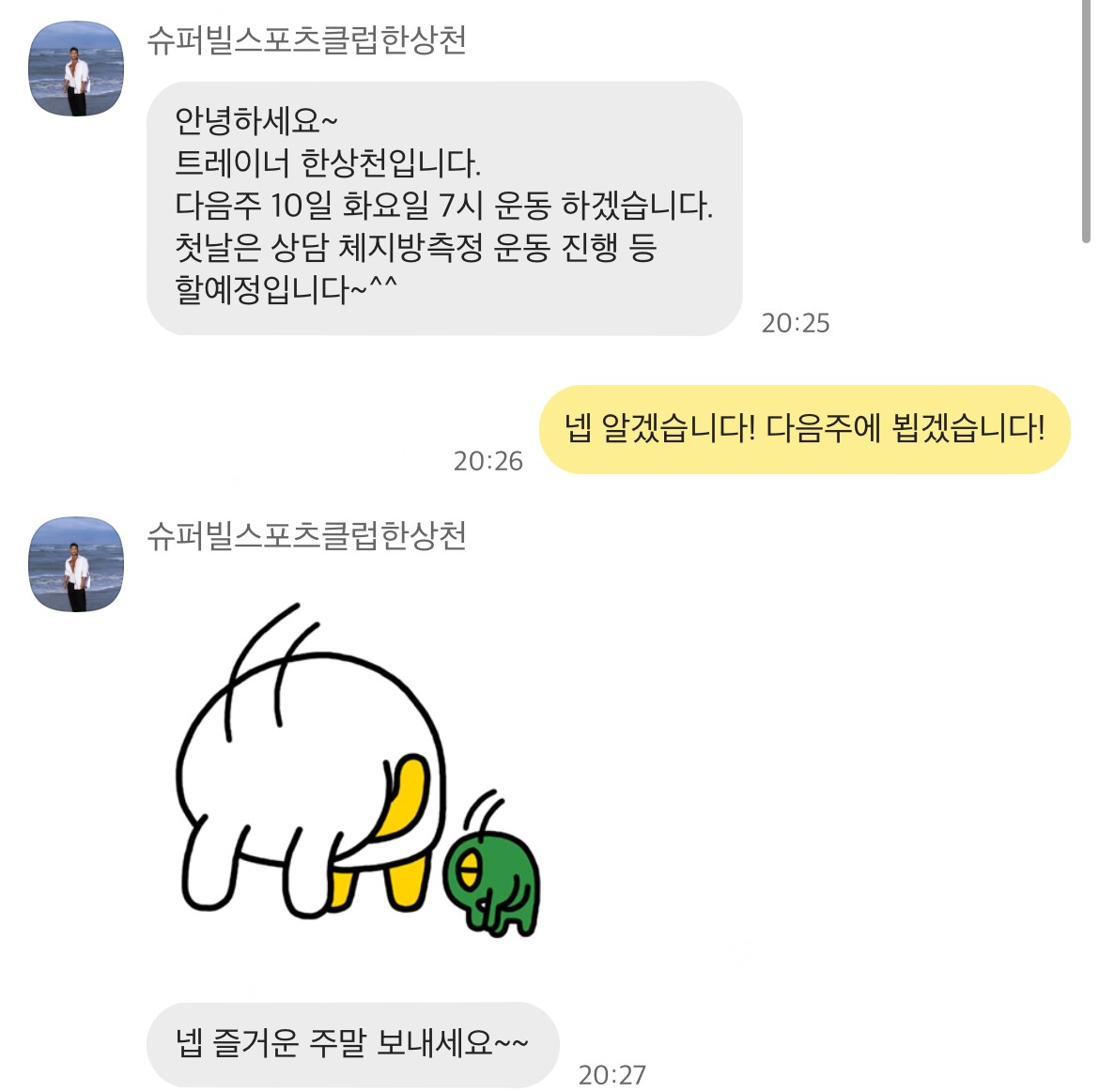Image resolution: width=1099 pixels, height=1092 pixels.
Task: Open the sender's profile photo beside the 안녕하세요 message
Action: (x=76, y=69)
